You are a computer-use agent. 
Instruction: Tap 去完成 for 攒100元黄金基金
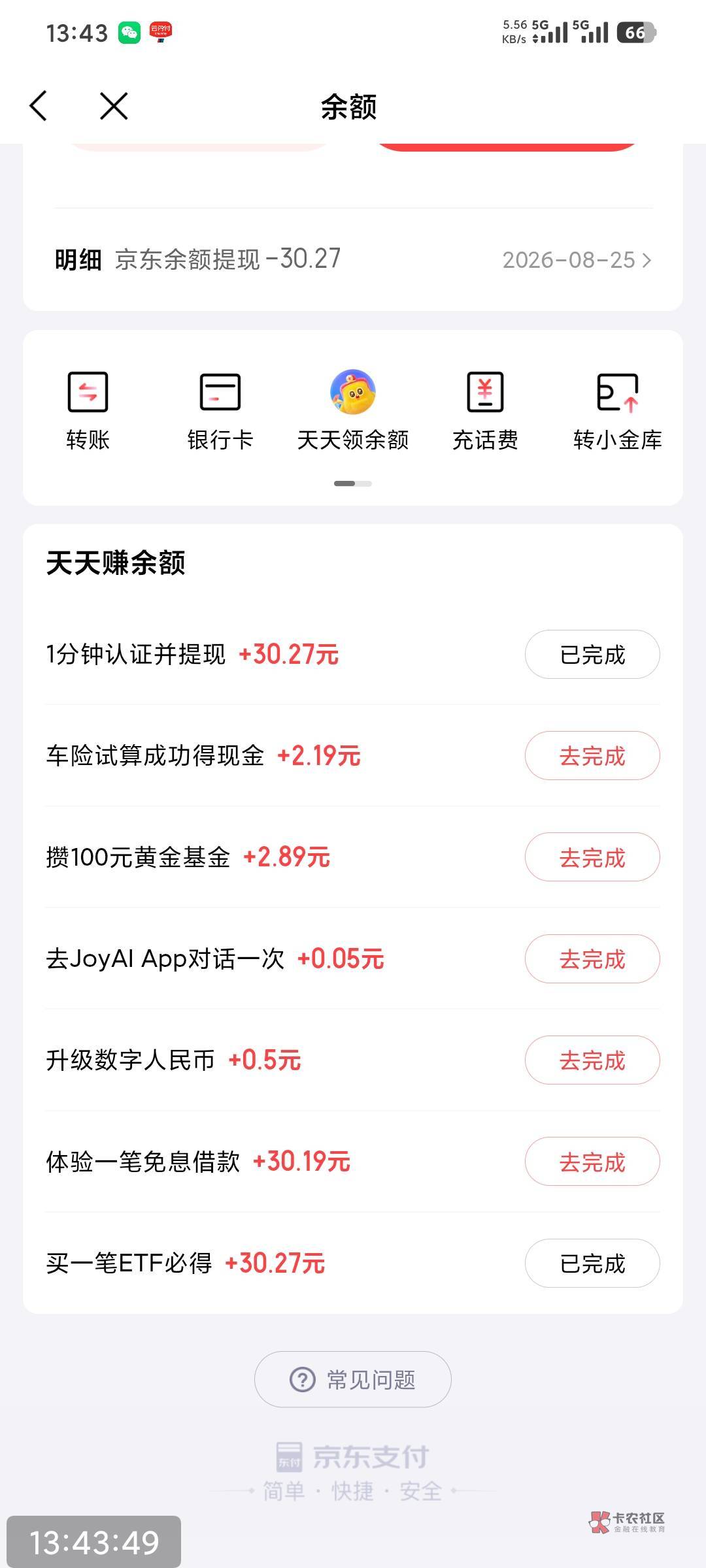[592, 857]
